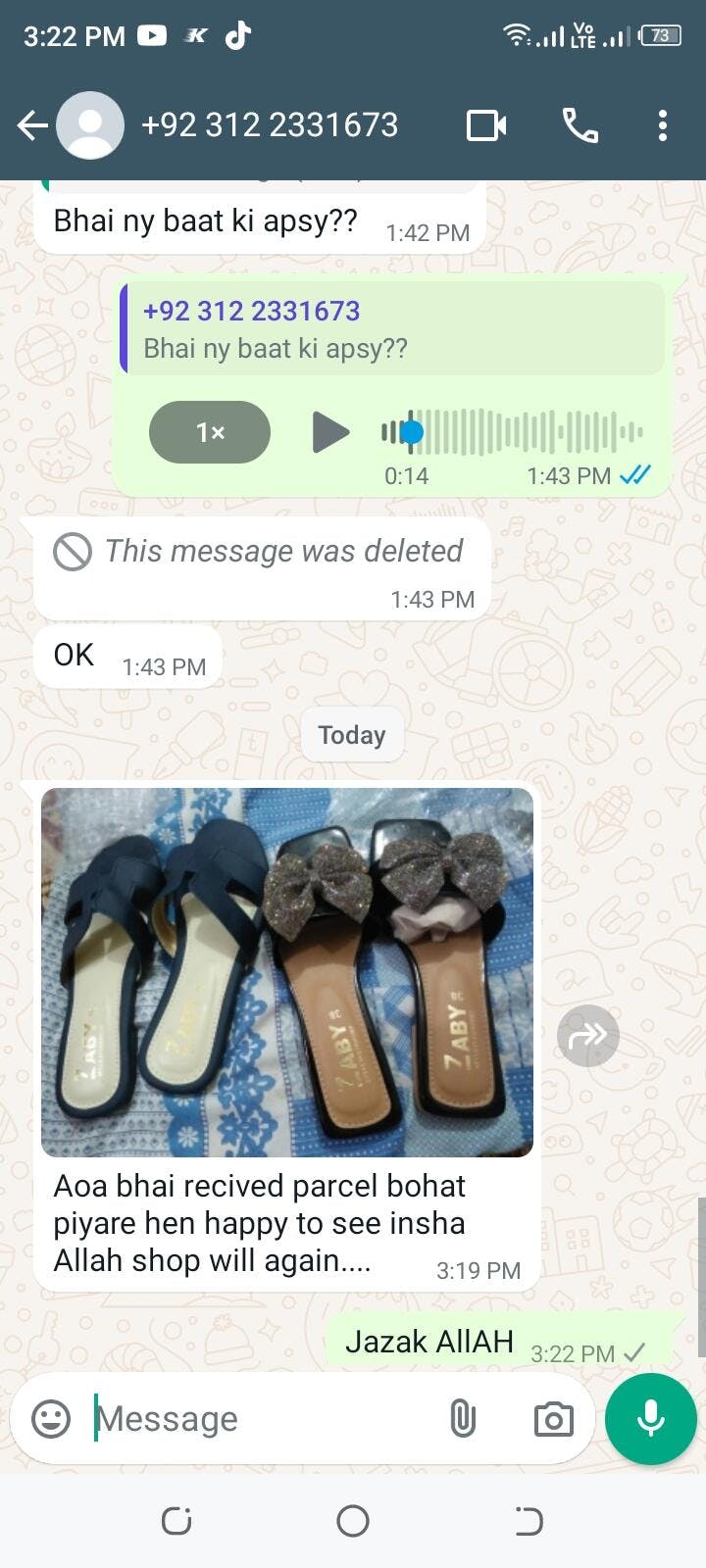Image resolution: width=706 pixels, height=1568 pixels.
Task: Start a video call
Action: (486, 125)
